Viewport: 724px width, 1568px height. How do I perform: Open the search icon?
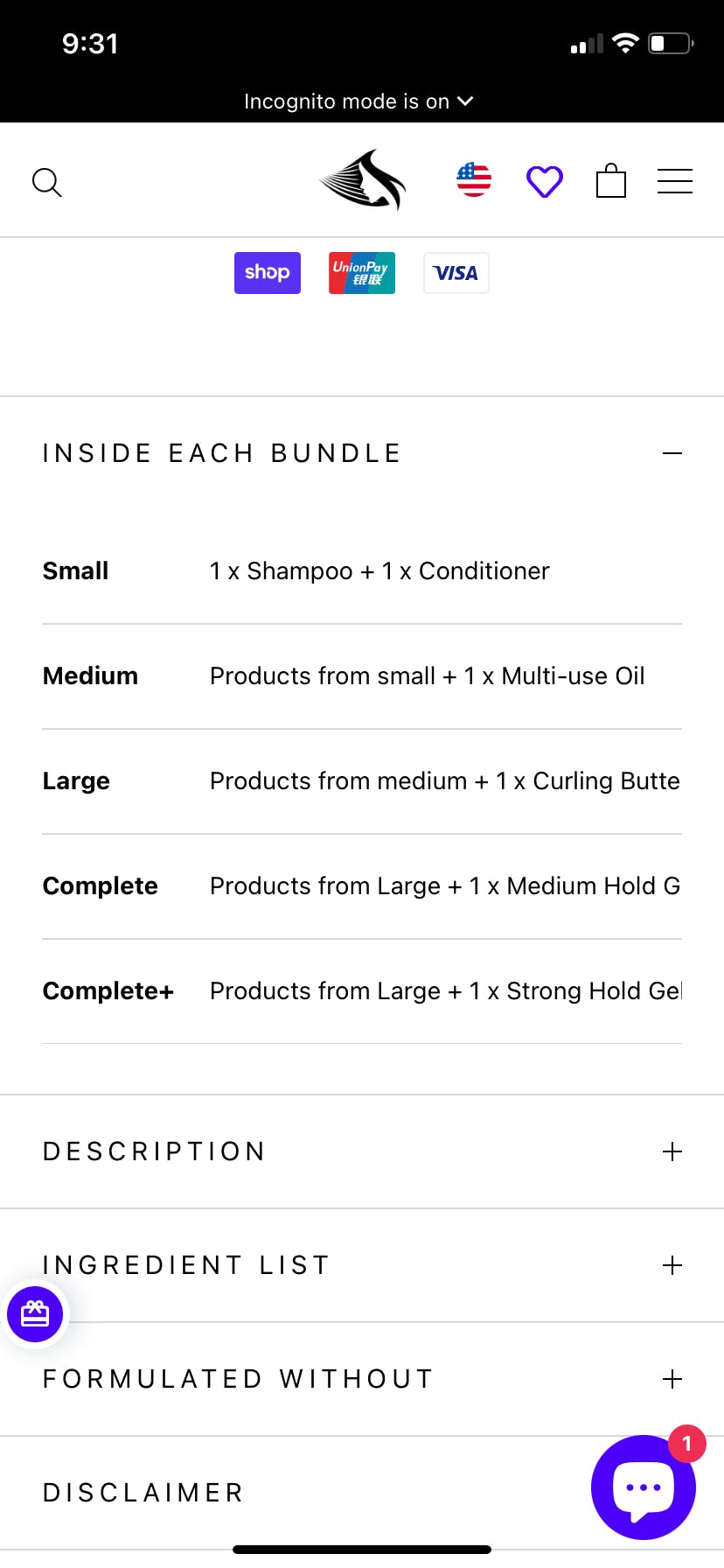click(47, 183)
